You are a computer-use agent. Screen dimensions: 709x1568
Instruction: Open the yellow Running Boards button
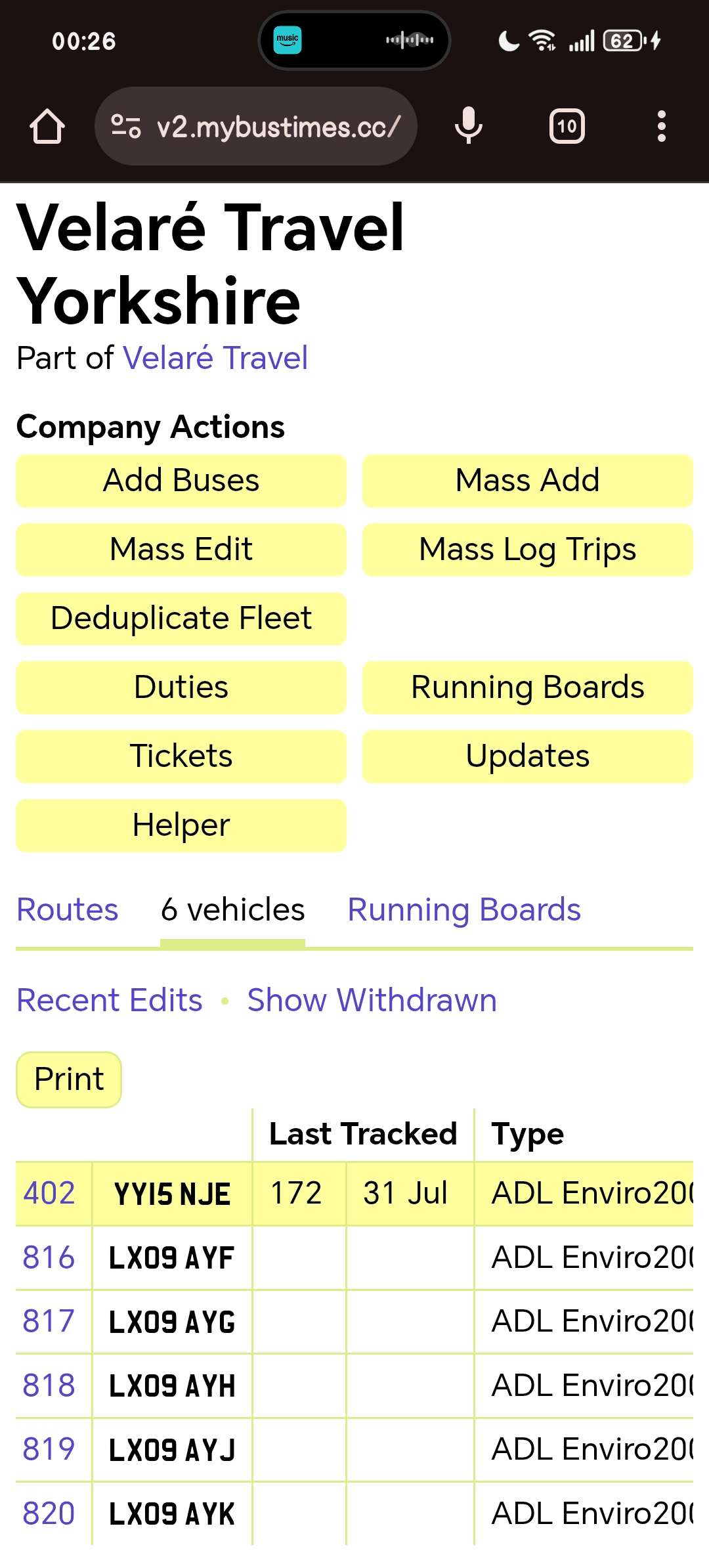(528, 687)
